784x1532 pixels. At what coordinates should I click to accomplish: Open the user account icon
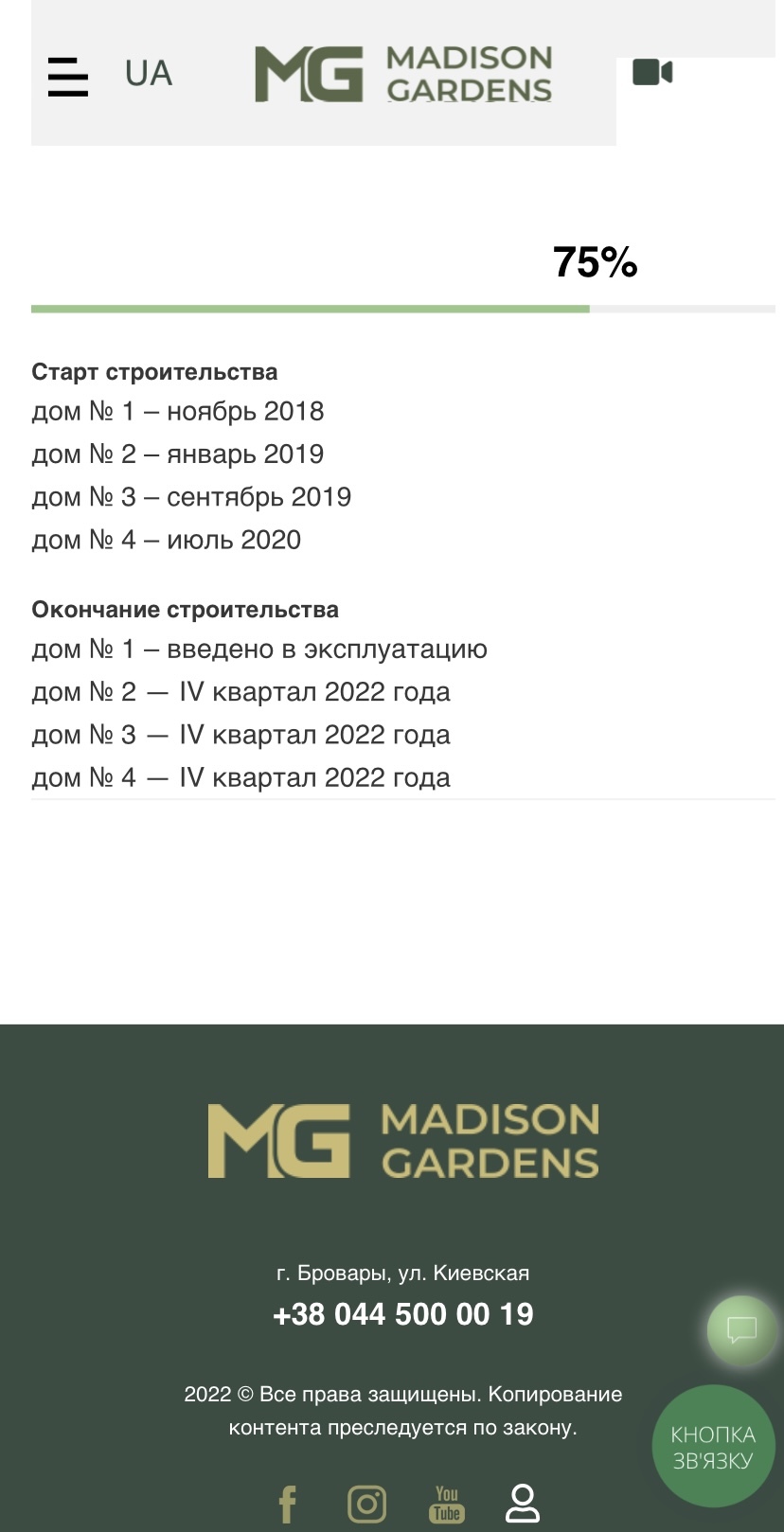523,1503
